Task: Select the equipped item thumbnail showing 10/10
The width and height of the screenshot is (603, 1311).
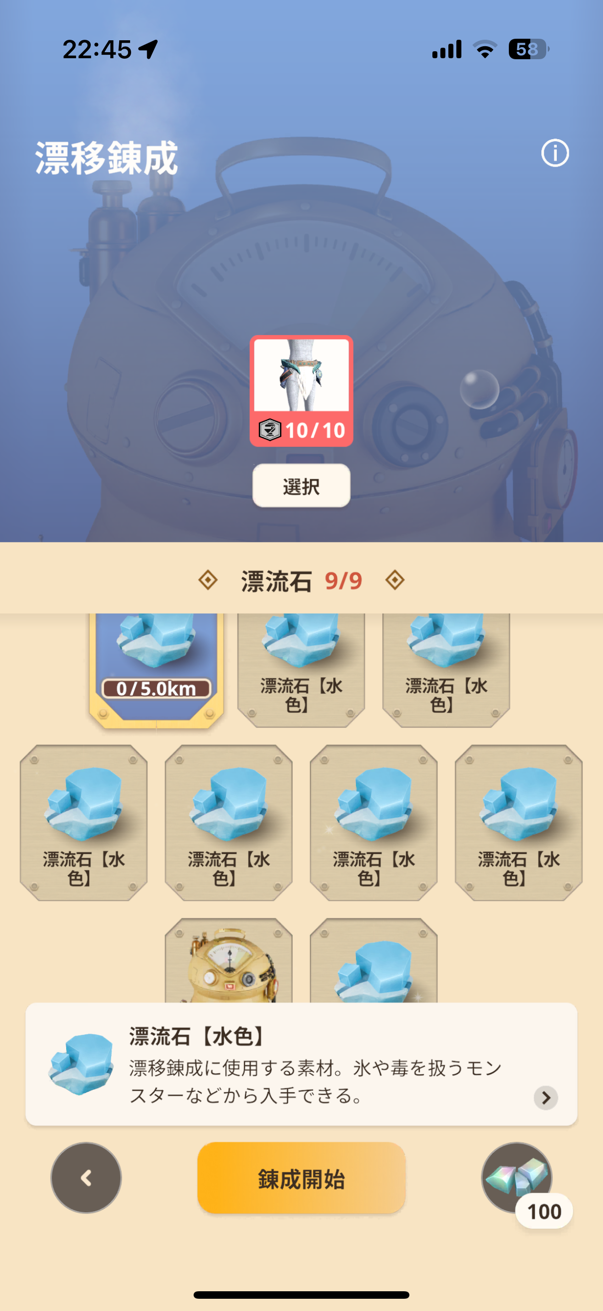Action: coord(301,391)
